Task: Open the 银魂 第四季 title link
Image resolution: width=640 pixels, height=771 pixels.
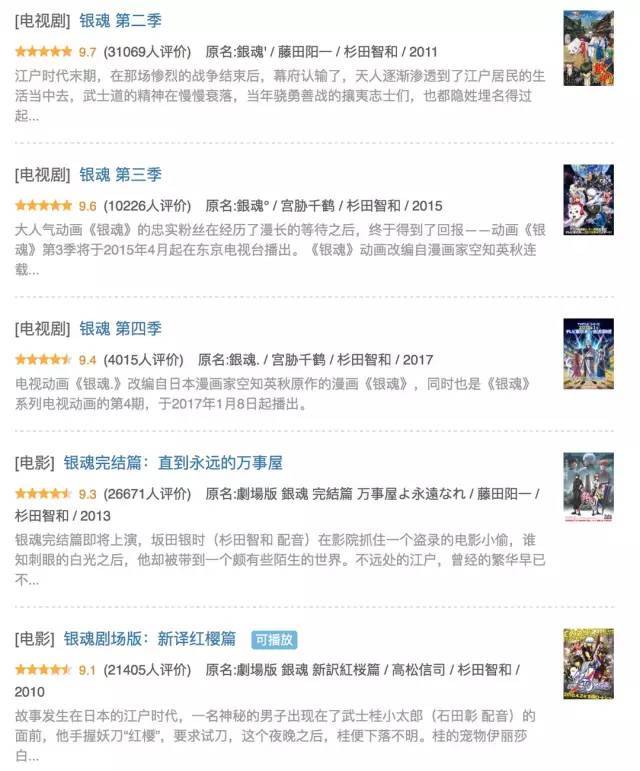Action: (120, 328)
